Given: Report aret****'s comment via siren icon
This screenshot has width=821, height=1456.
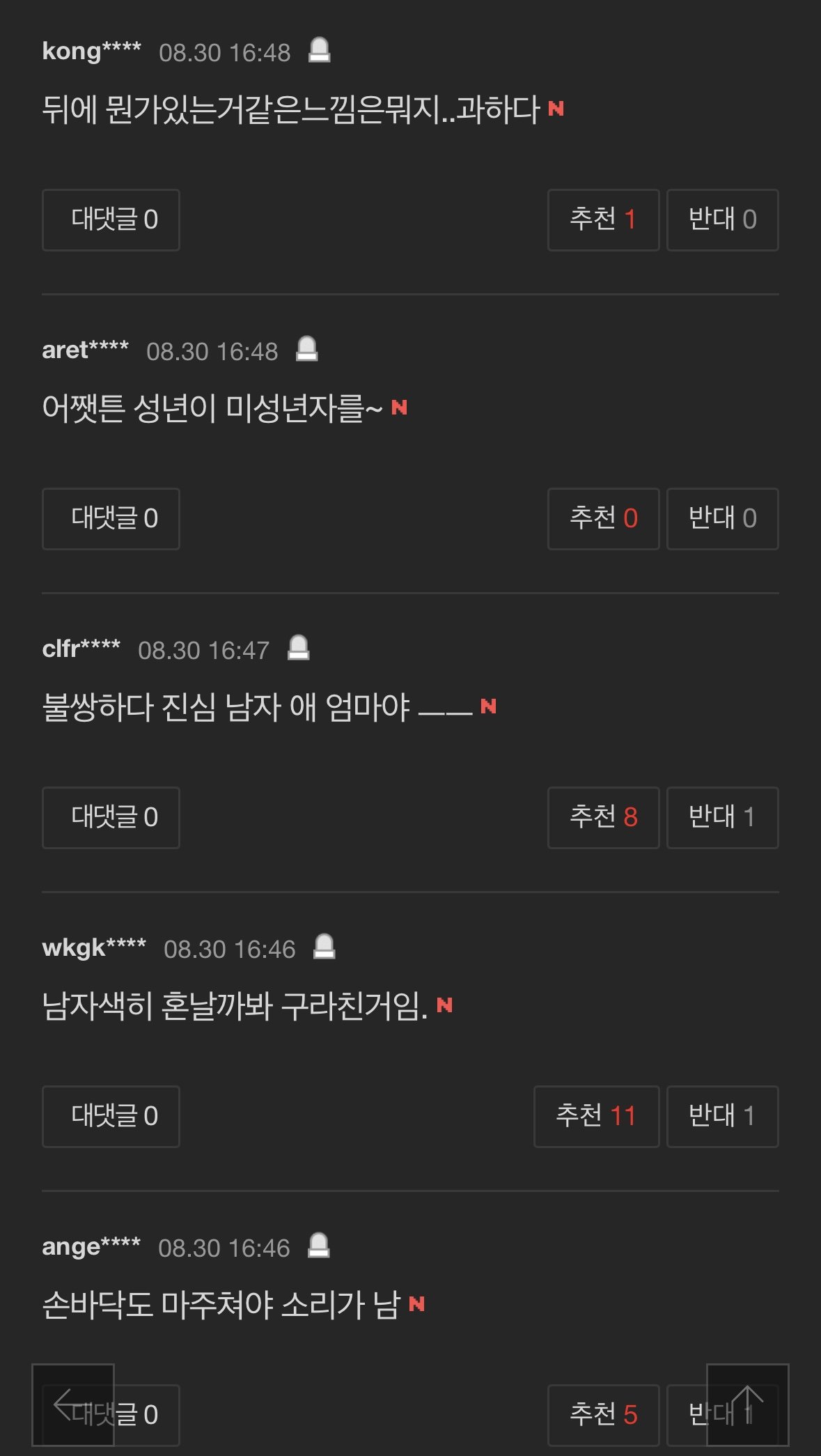Looking at the screenshot, I should (307, 350).
